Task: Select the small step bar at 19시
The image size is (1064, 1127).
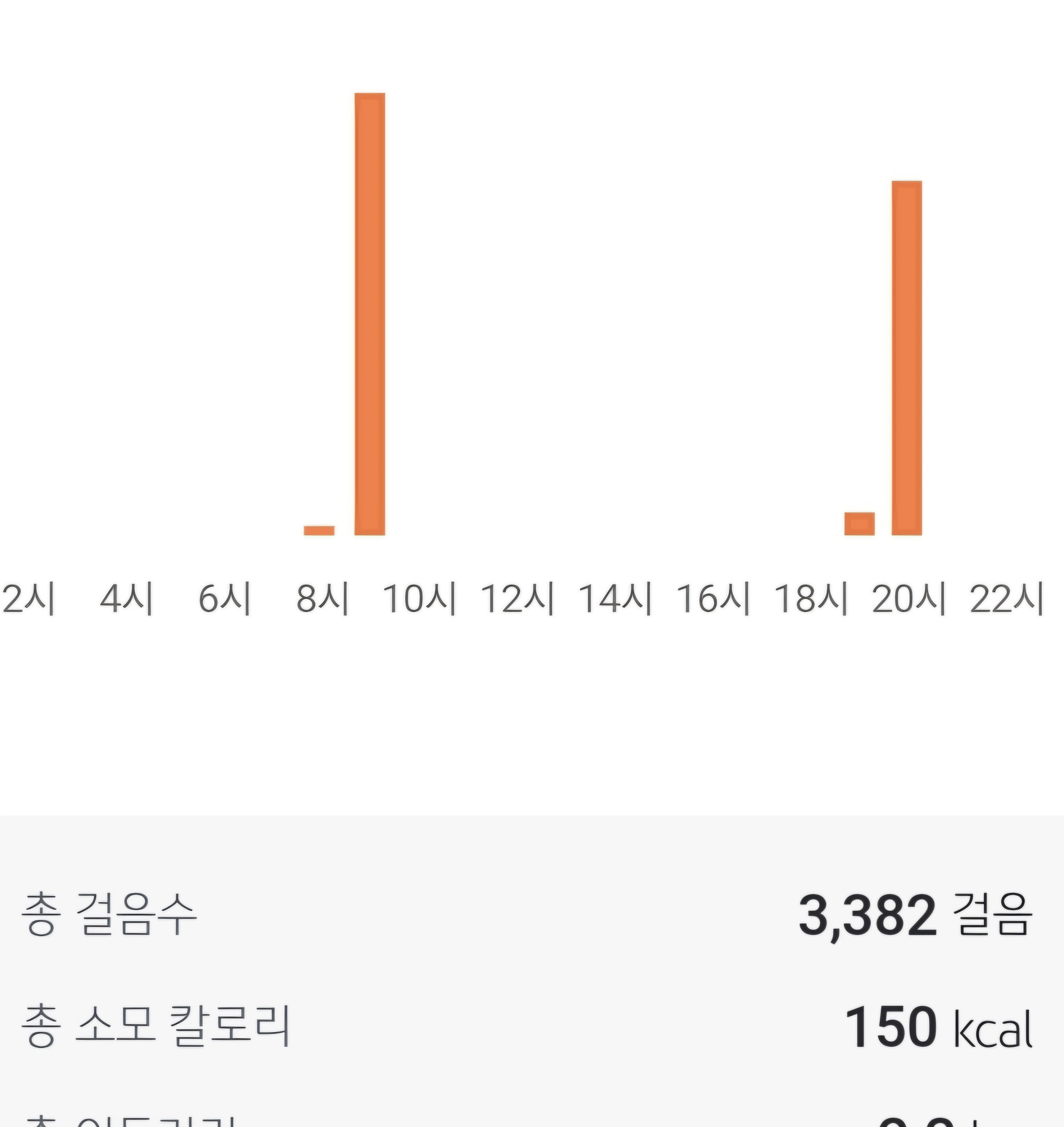Action: tap(859, 524)
